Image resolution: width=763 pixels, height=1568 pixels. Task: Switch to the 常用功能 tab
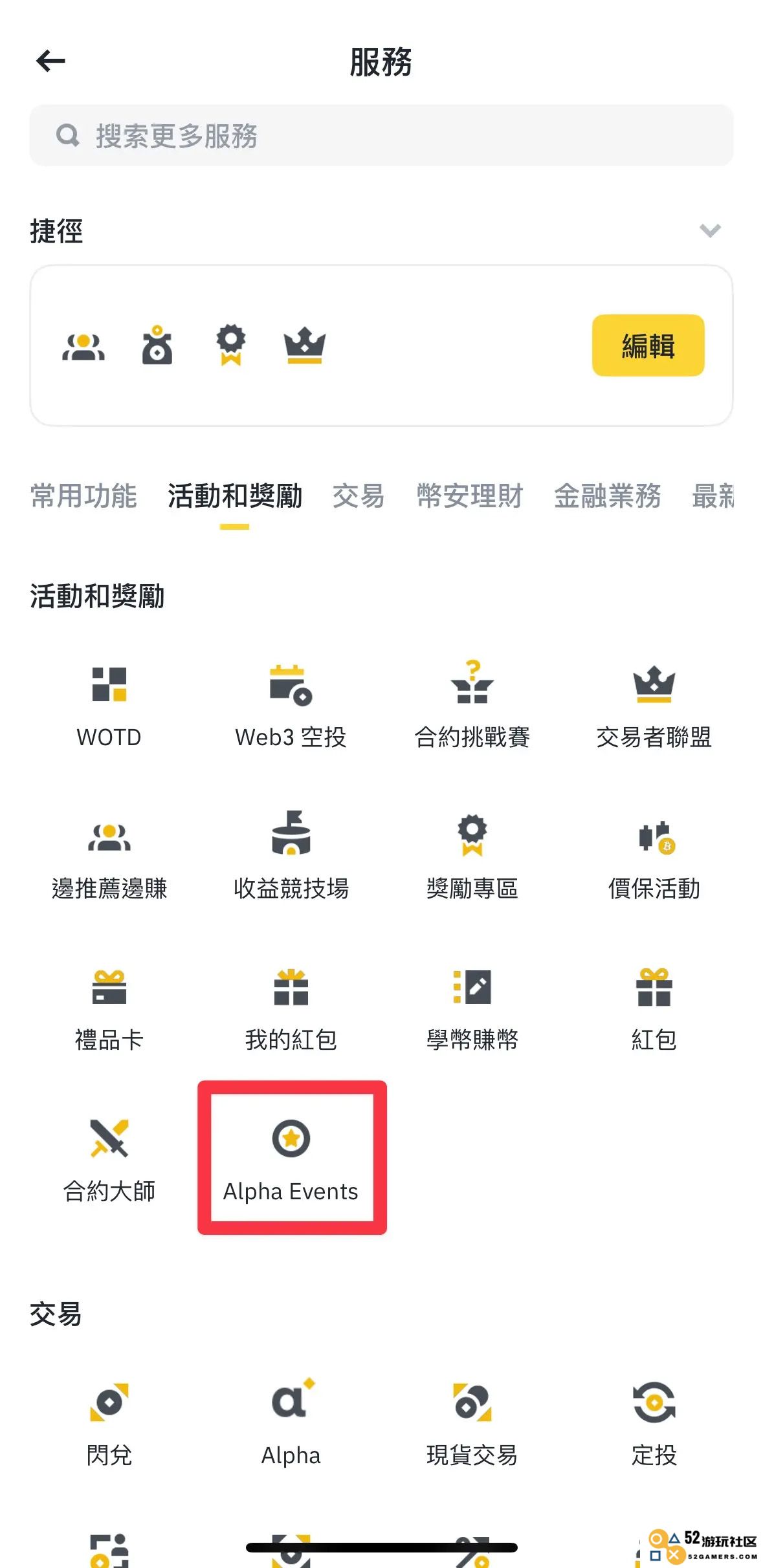(x=83, y=496)
